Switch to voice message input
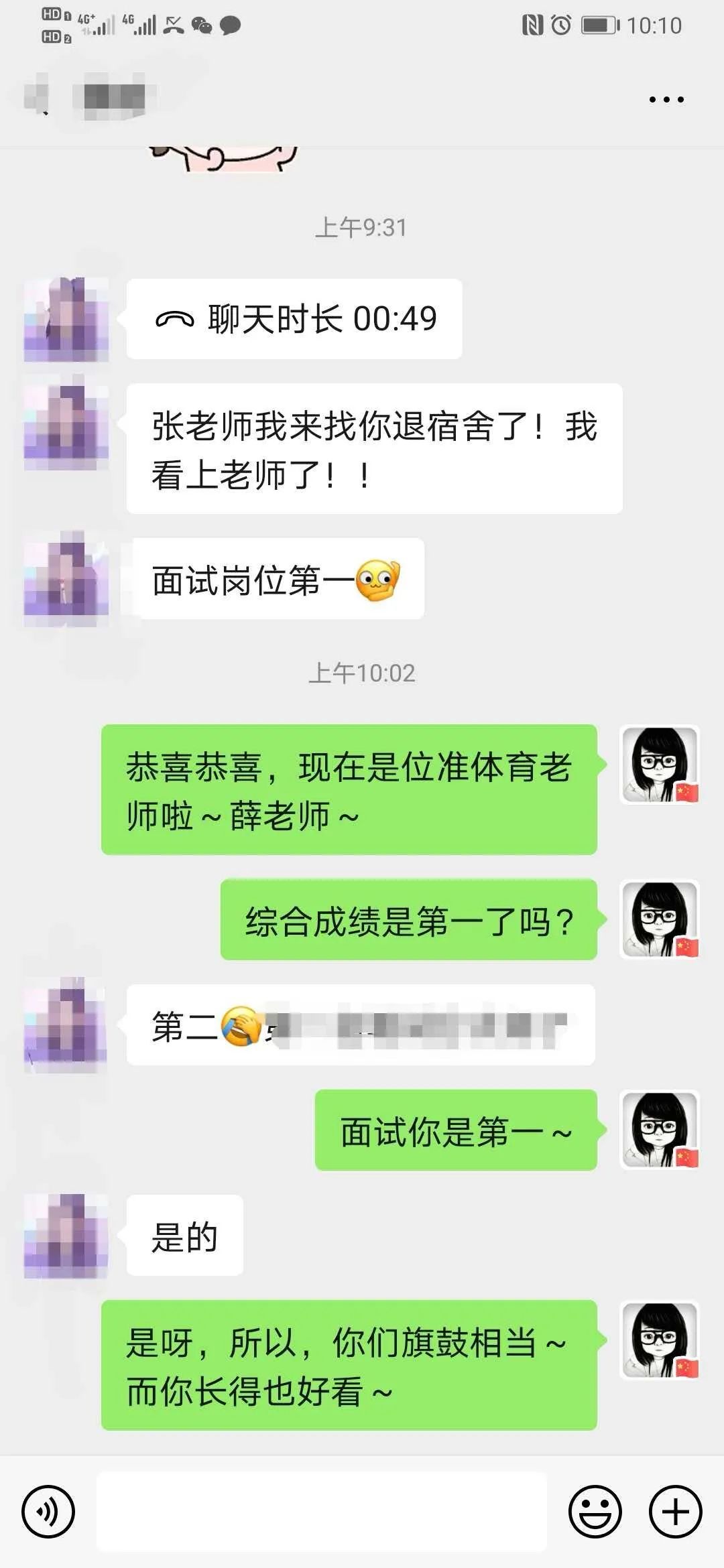This screenshot has width=724, height=1568. tap(48, 1511)
